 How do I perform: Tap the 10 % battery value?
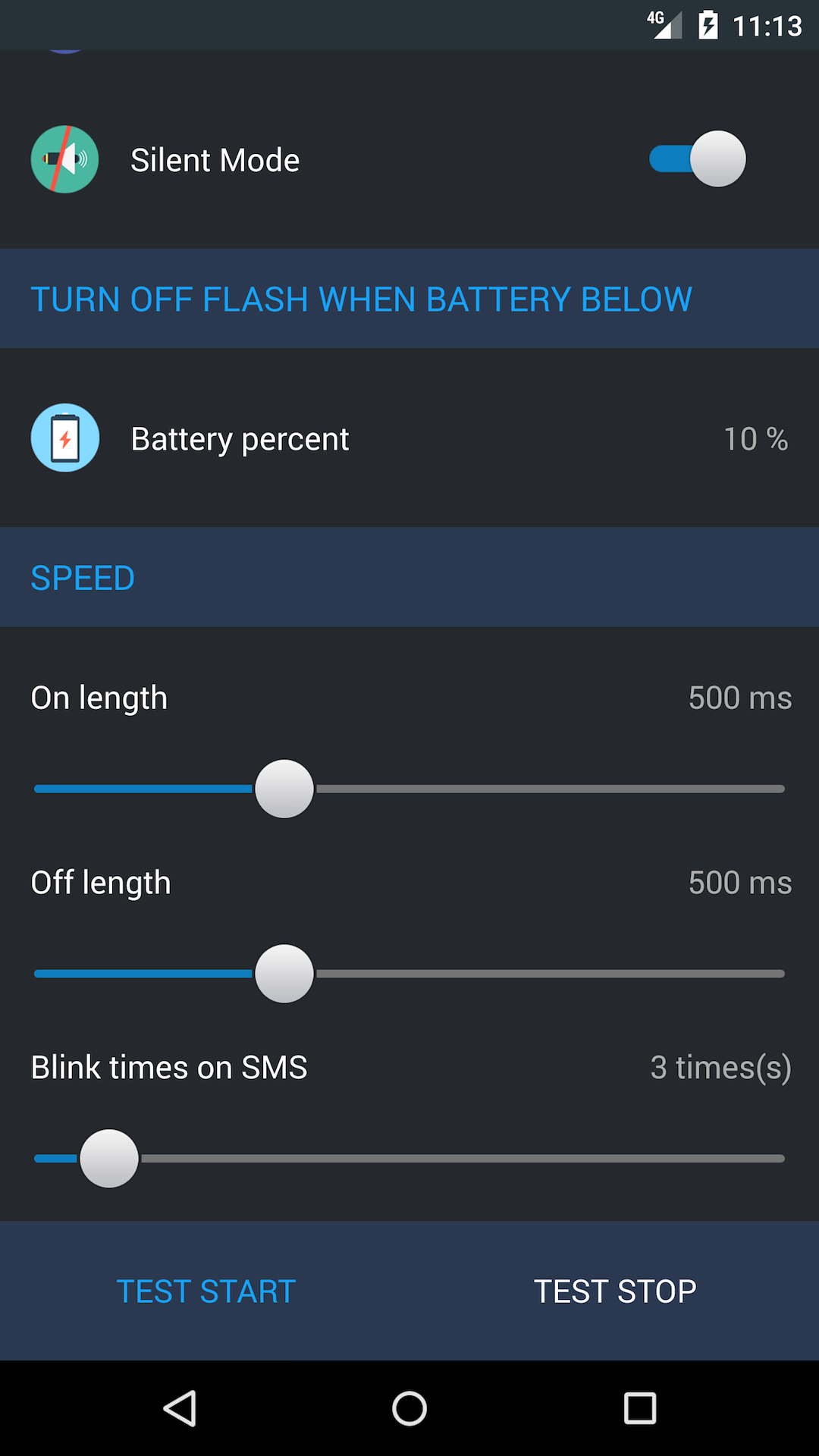coord(755,438)
